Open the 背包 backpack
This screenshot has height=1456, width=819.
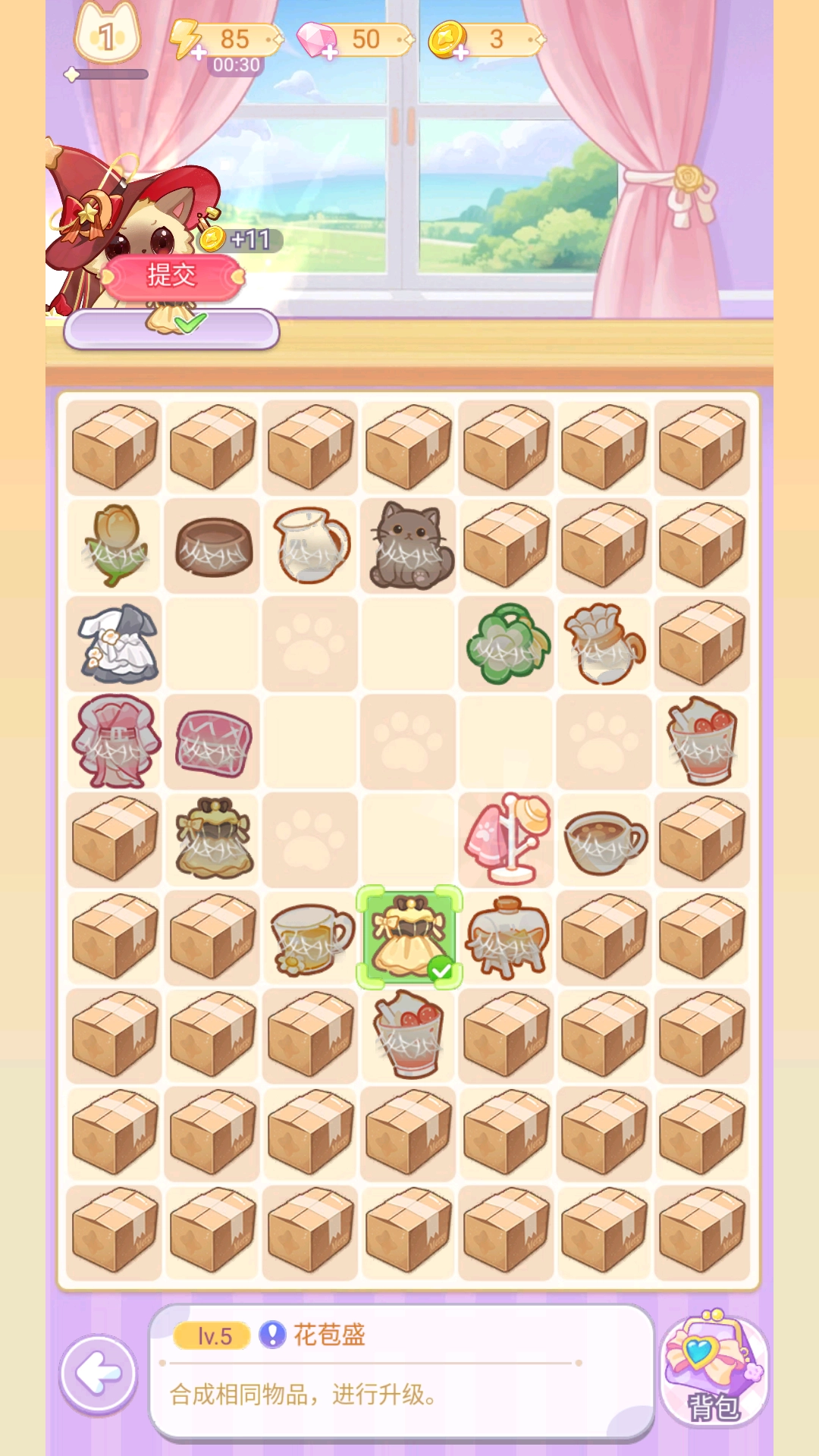tap(714, 1372)
